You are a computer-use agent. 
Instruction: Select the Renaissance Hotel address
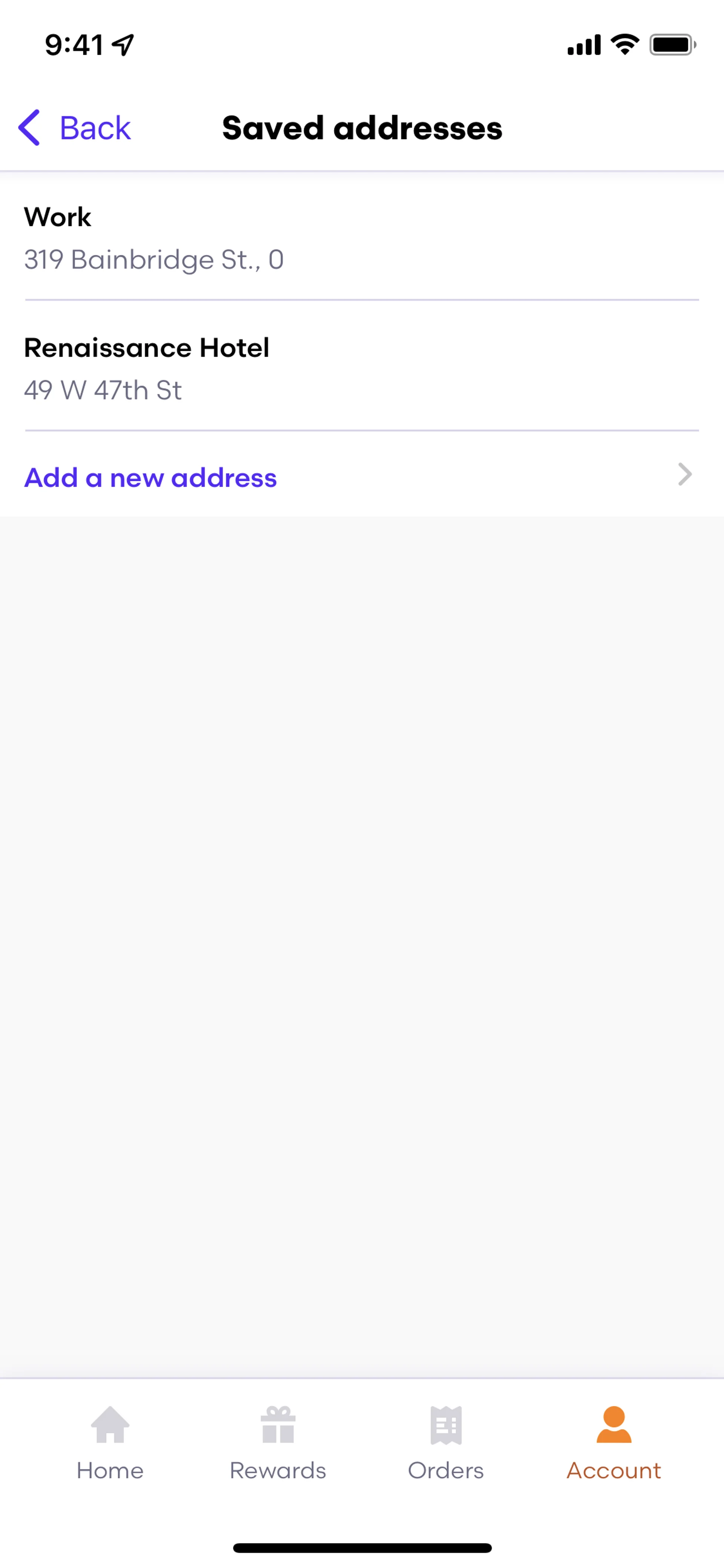[361, 368]
